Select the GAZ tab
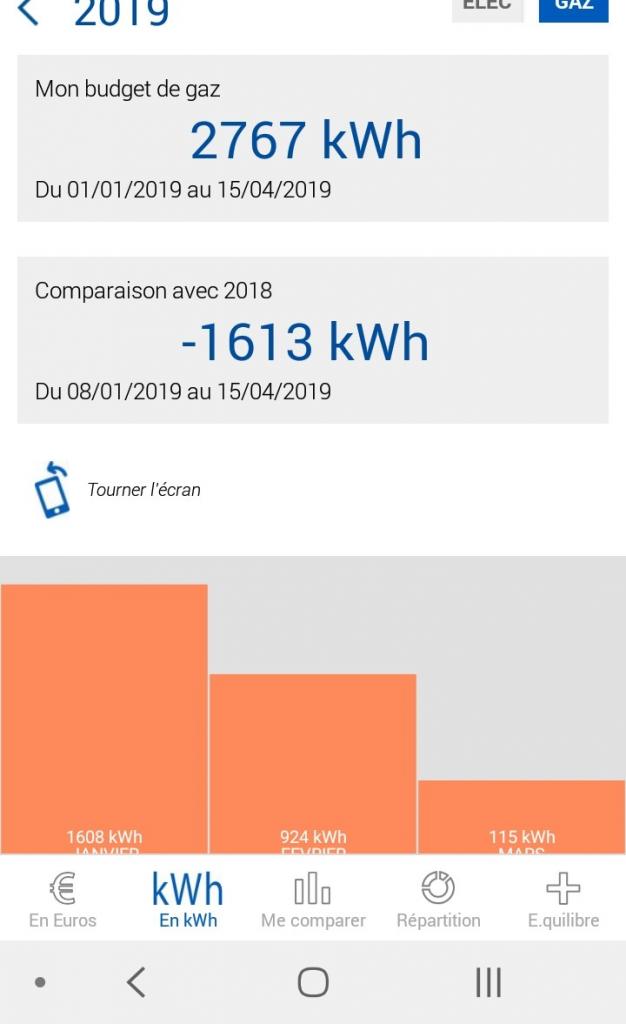626x1024 pixels. [x=573, y=8]
